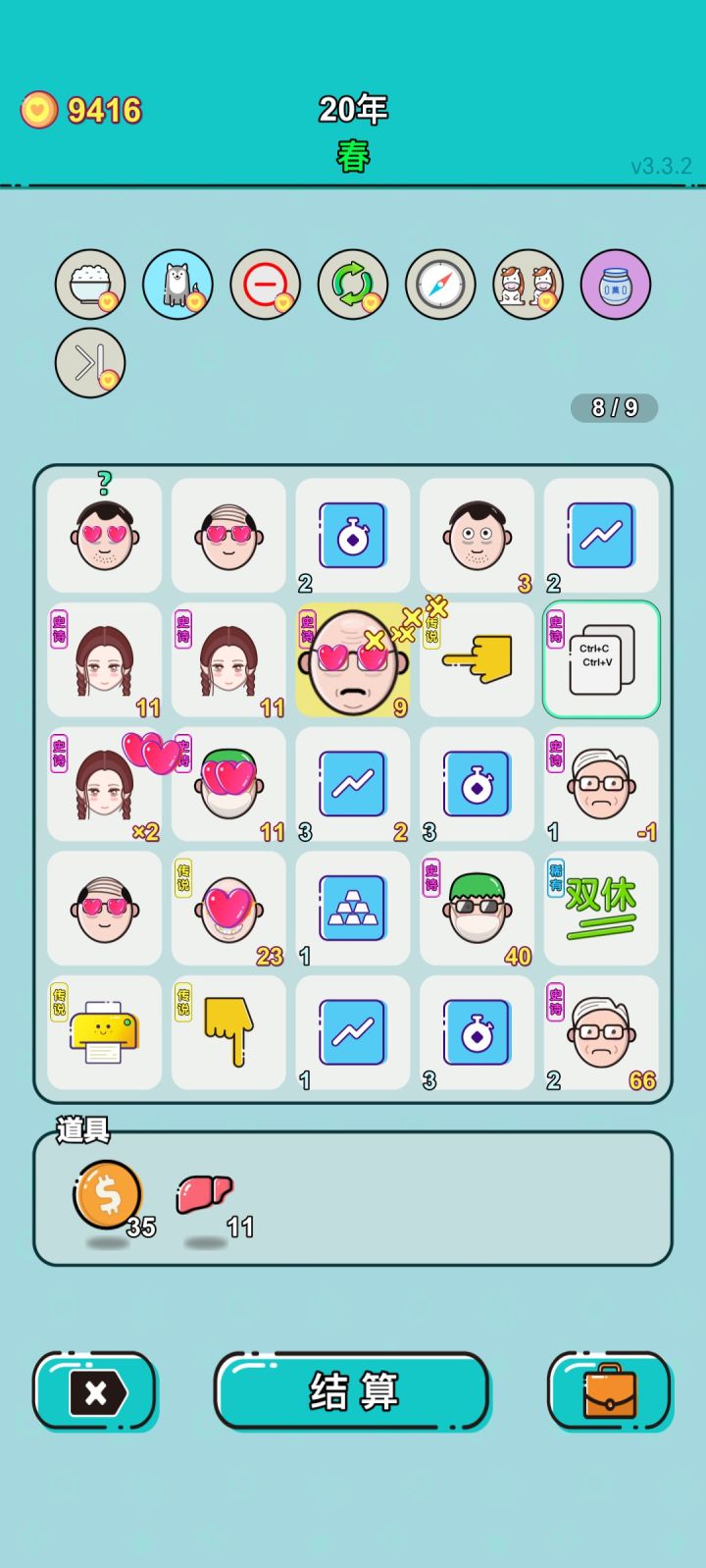
Task: Select the 双休 weekend tile
Action: [600, 907]
